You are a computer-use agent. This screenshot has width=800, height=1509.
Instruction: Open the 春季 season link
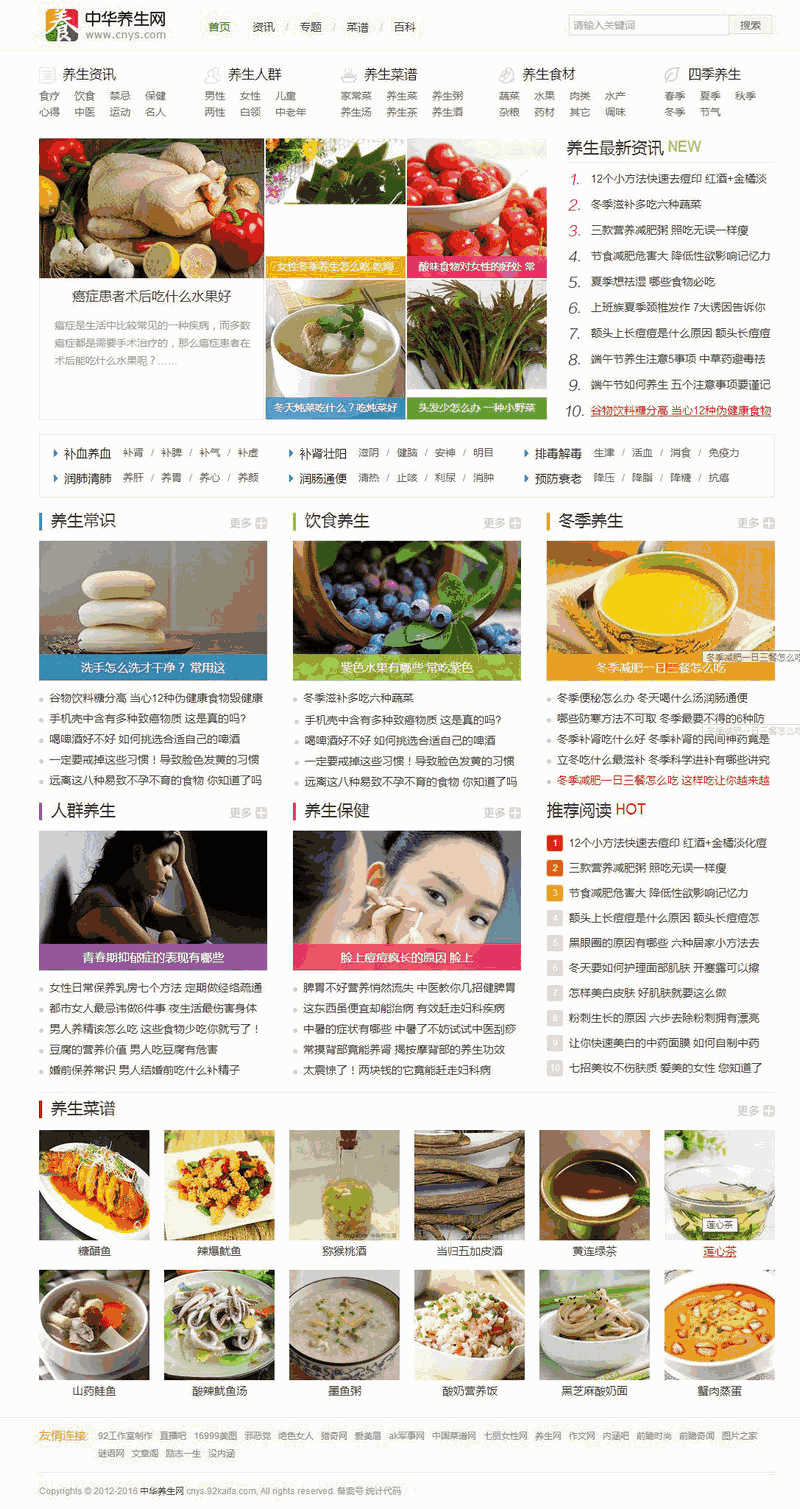click(675, 96)
